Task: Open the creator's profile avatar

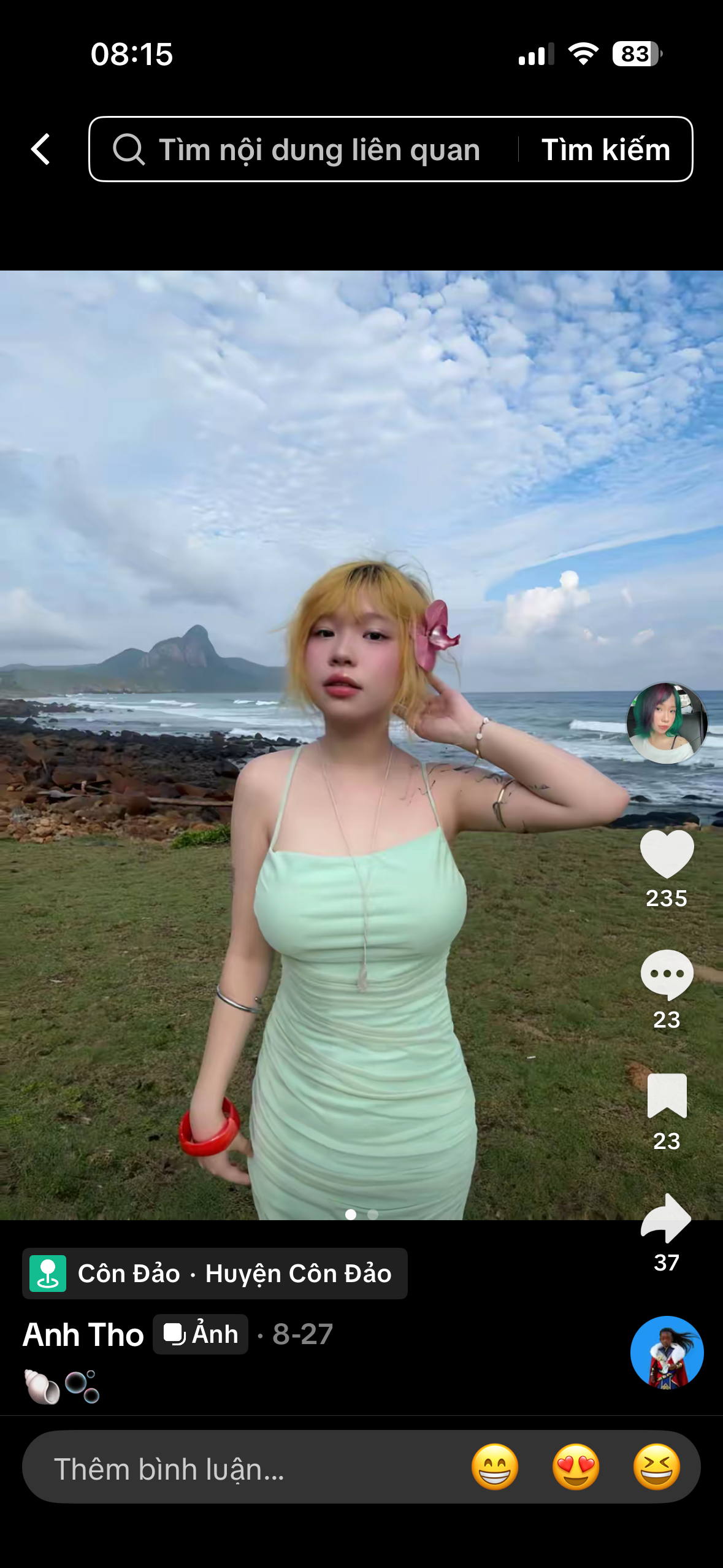Action: (x=666, y=723)
